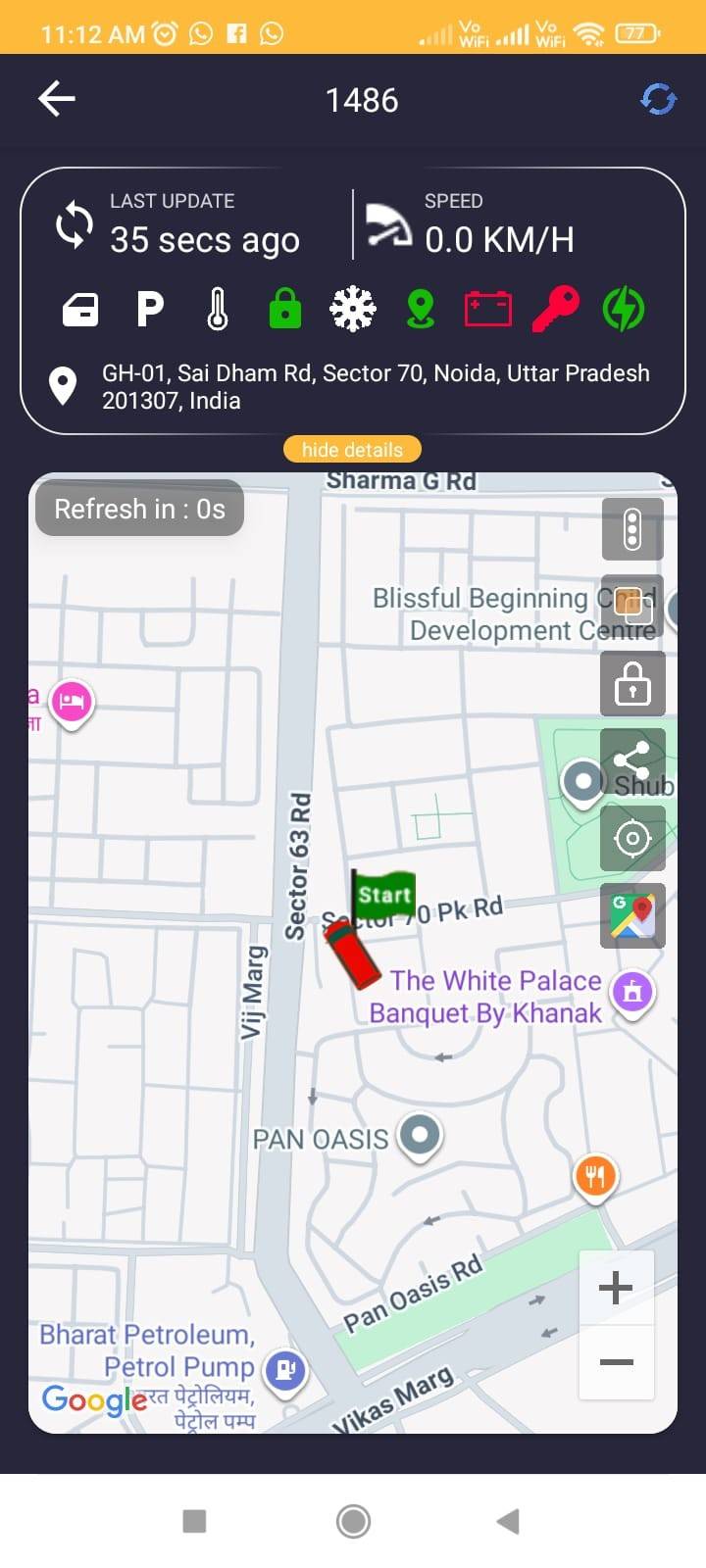
Task: Open the temperature thermometer status icon
Action: 218,309
